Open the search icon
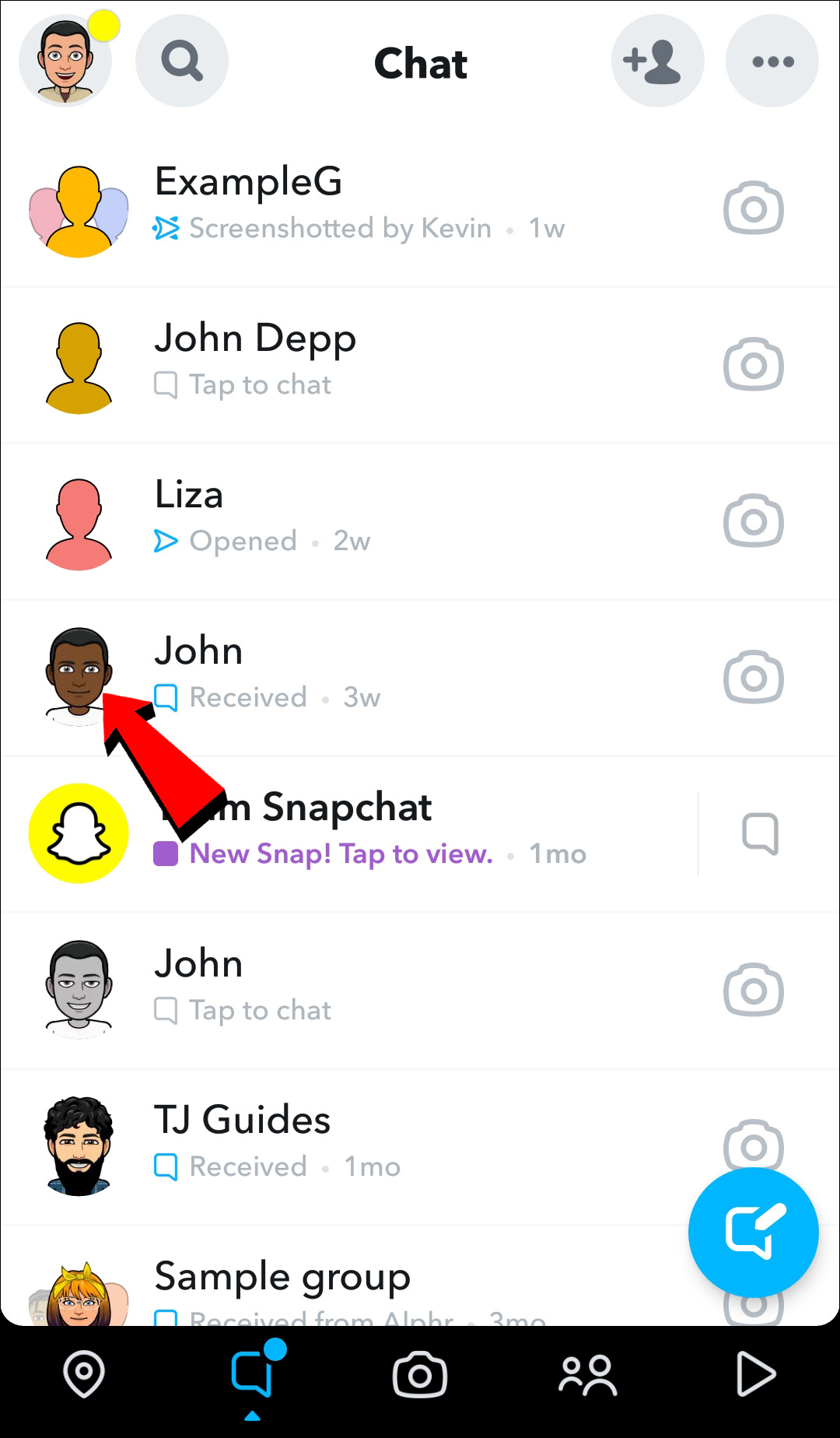 point(182,61)
